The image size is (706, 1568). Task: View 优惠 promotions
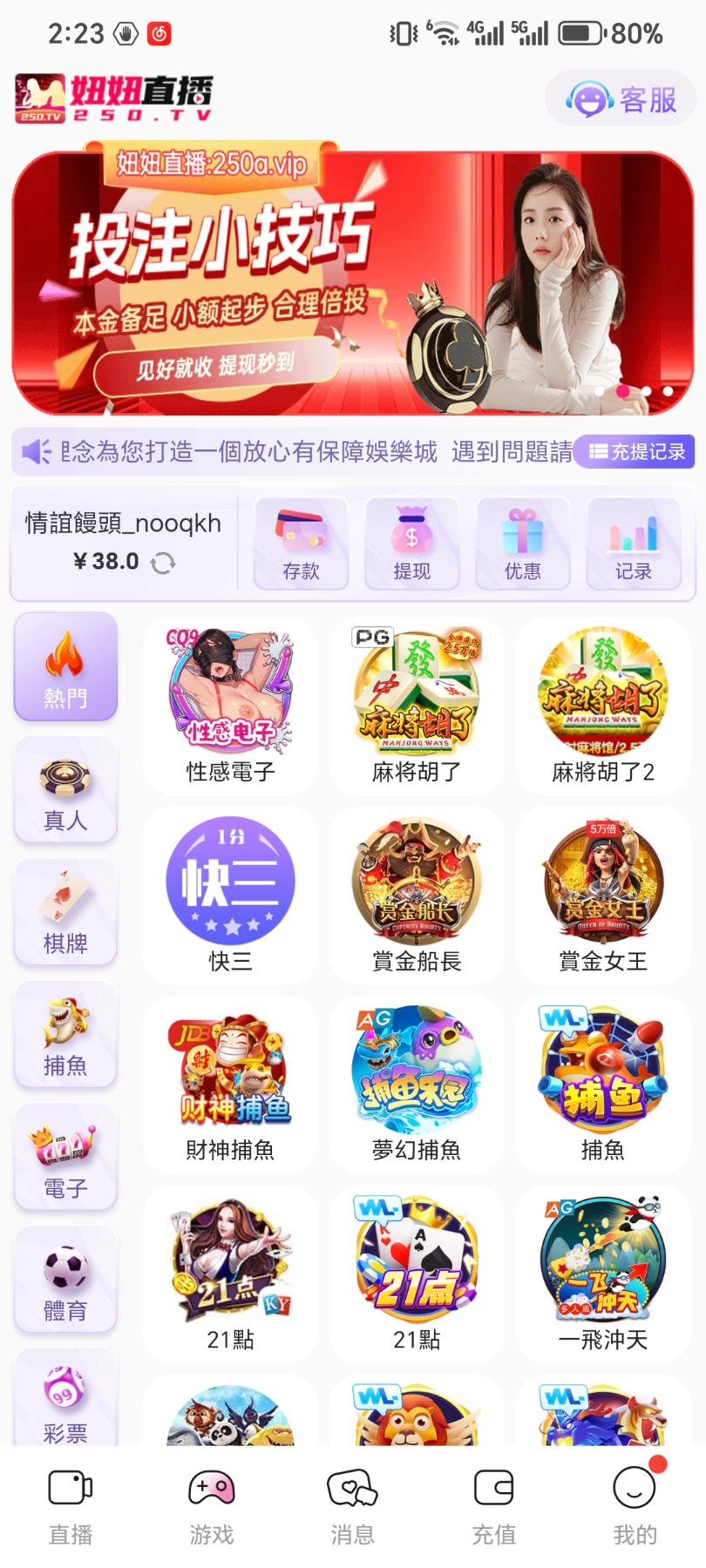522,544
